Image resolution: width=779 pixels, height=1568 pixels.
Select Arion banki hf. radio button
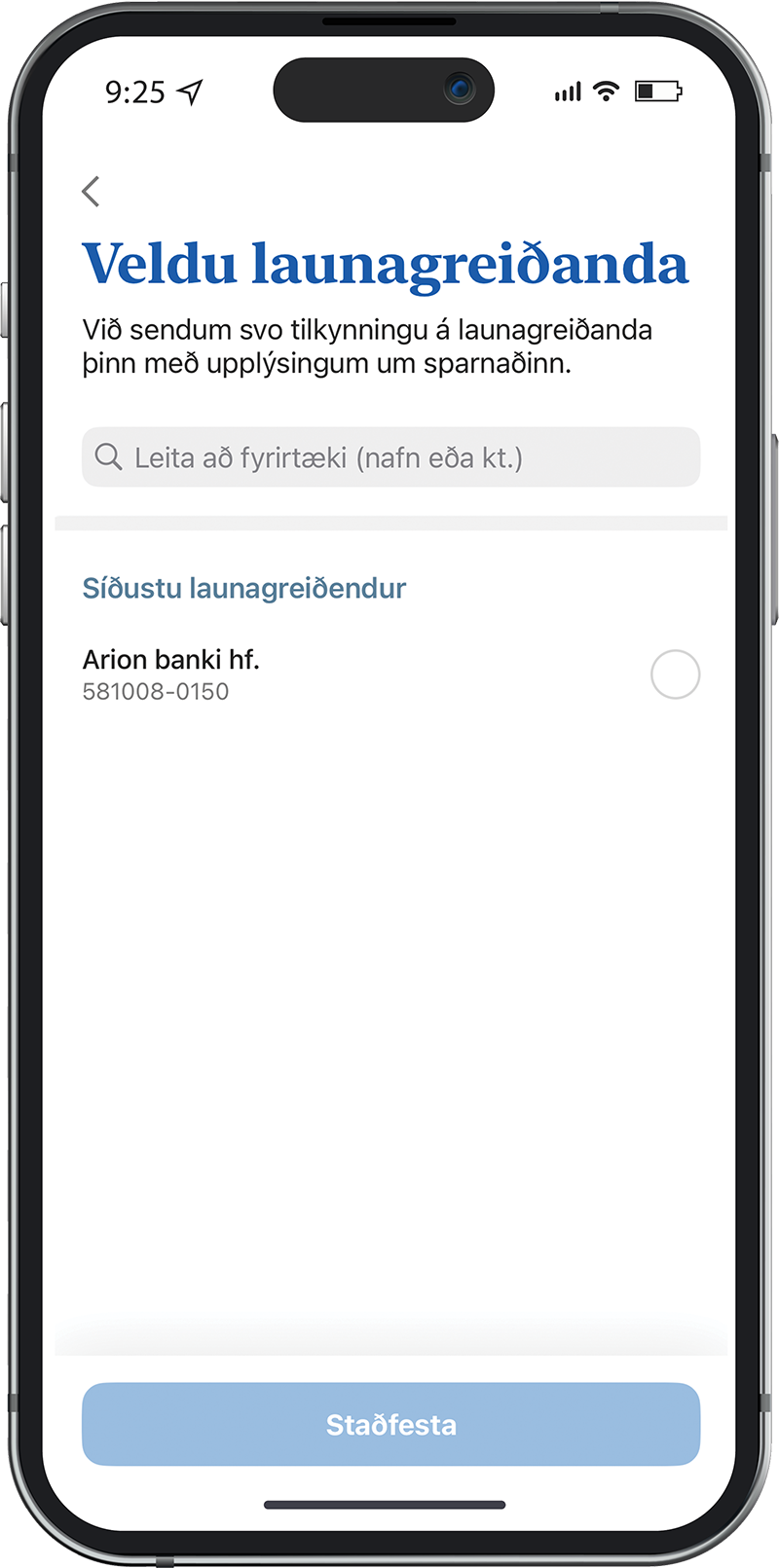coord(675,675)
